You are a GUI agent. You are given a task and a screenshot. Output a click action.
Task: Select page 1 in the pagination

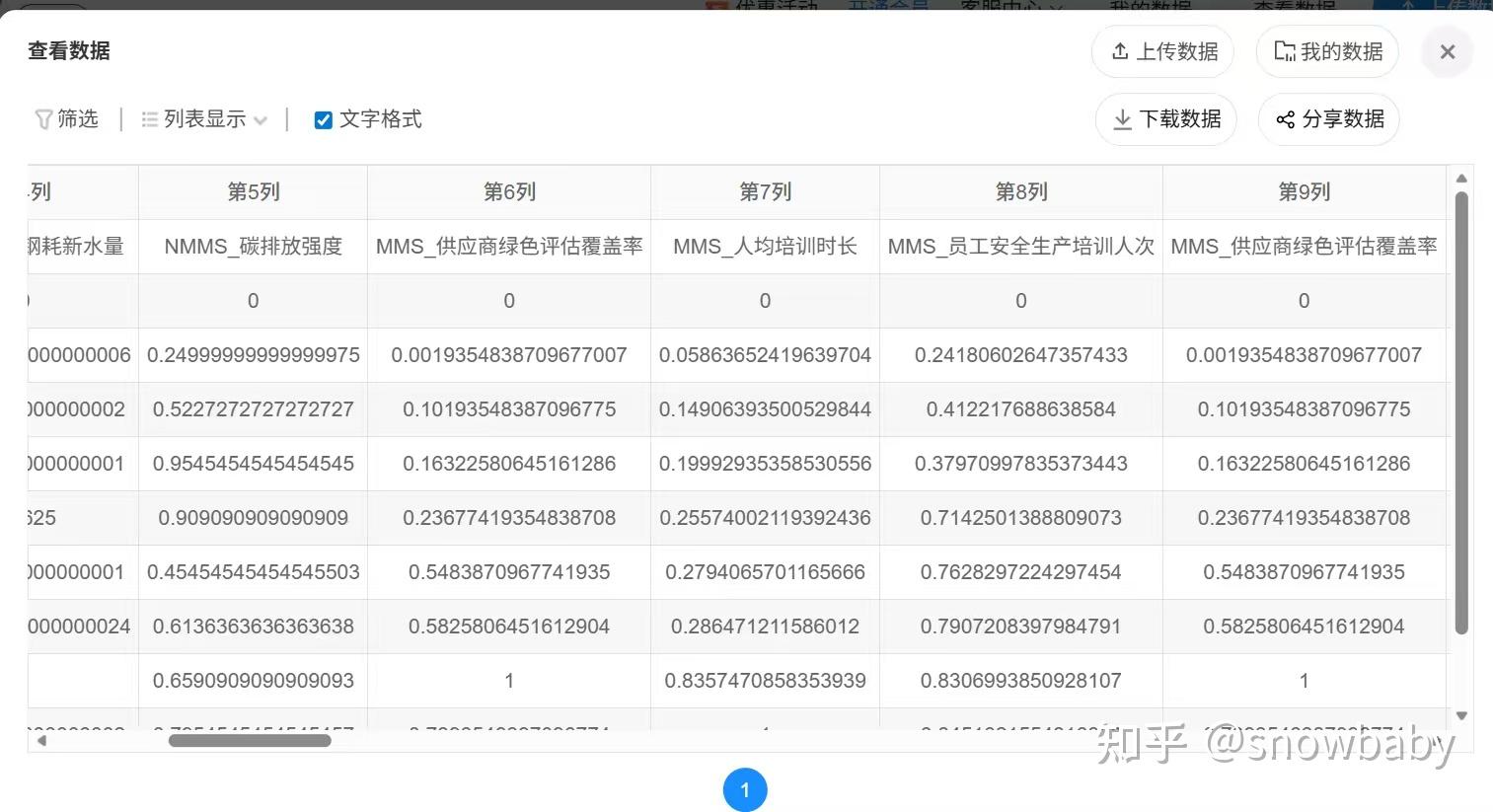[745, 789]
